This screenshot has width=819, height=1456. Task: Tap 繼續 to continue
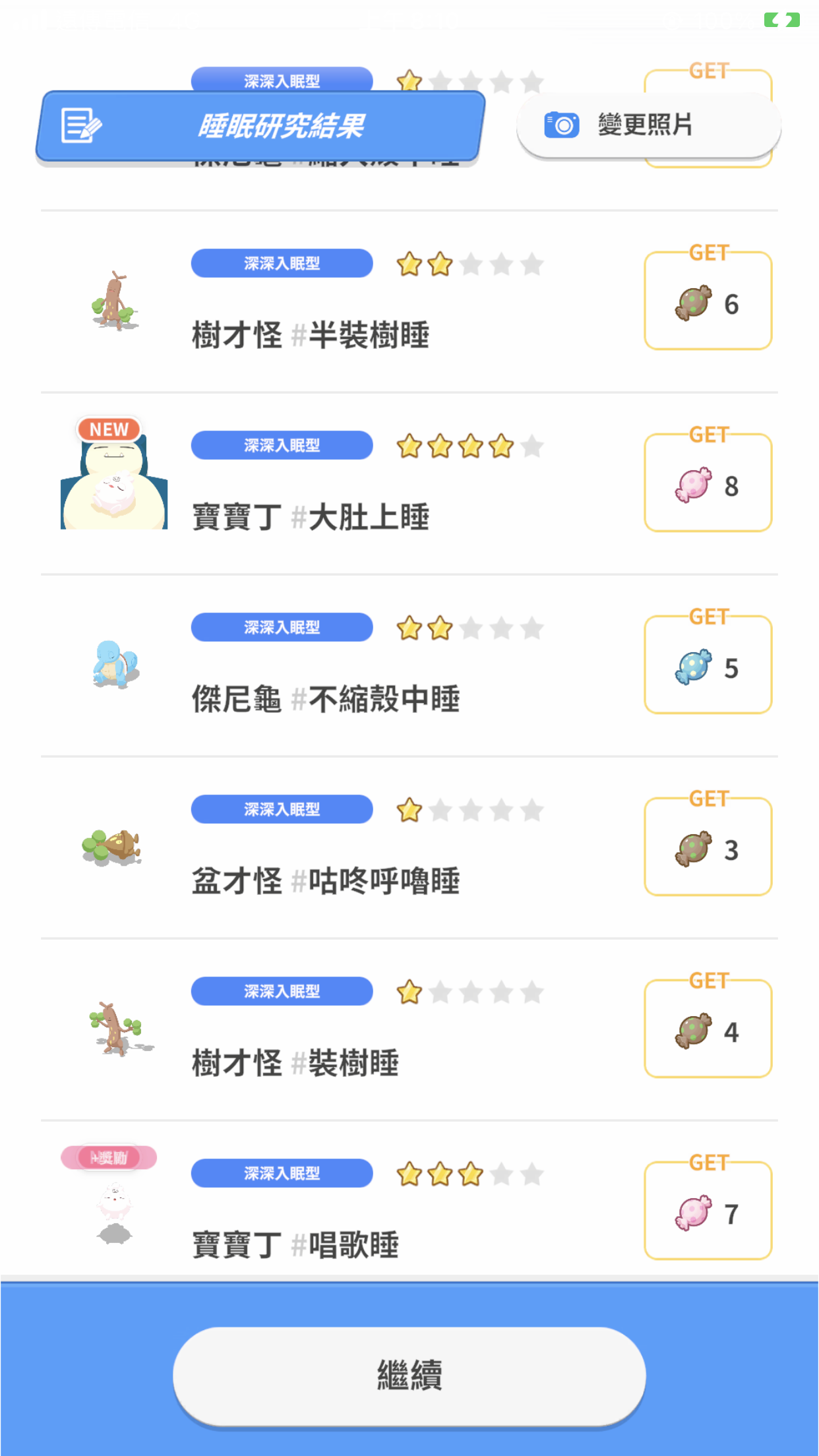pos(409,1376)
